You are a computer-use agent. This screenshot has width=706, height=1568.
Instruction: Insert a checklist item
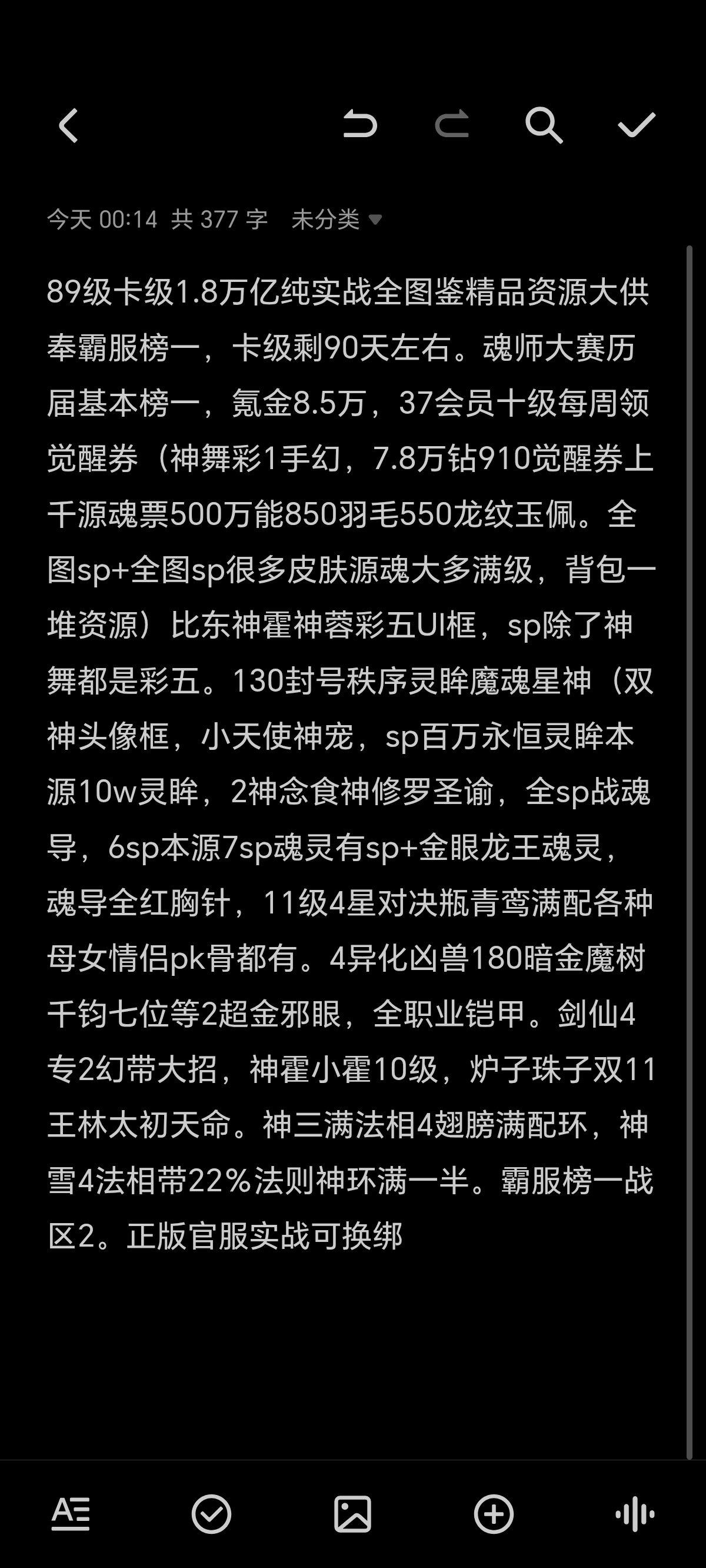(211, 1514)
